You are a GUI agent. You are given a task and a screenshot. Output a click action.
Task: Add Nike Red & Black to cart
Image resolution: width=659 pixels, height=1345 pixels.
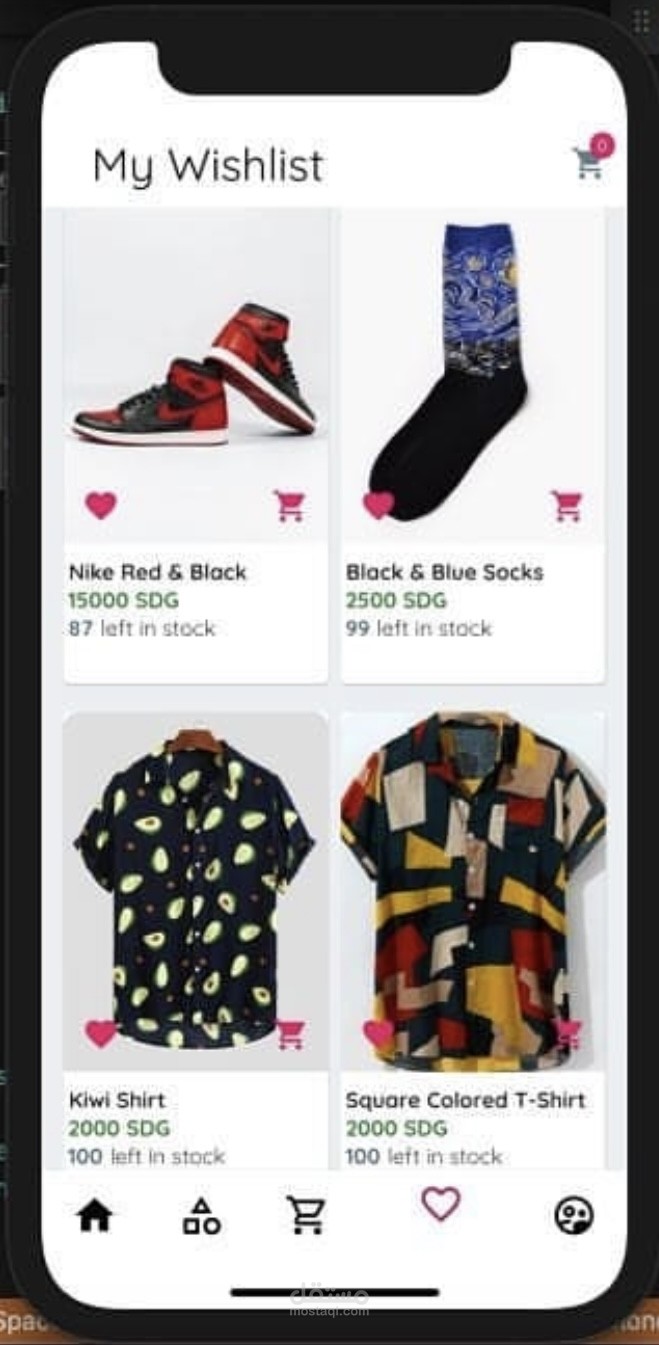[x=290, y=506]
